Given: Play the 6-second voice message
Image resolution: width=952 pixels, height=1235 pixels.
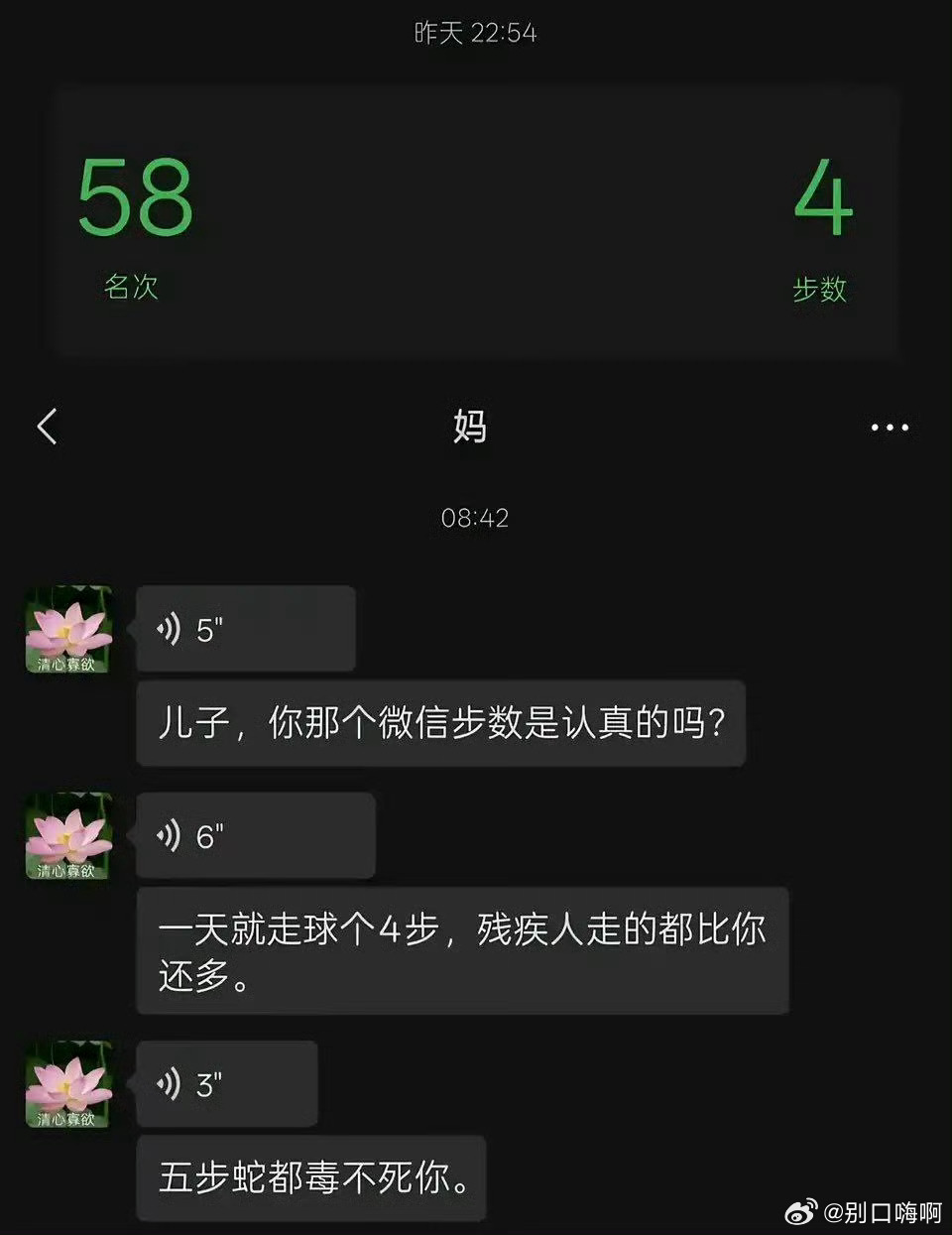Looking at the screenshot, I should [256, 836].
